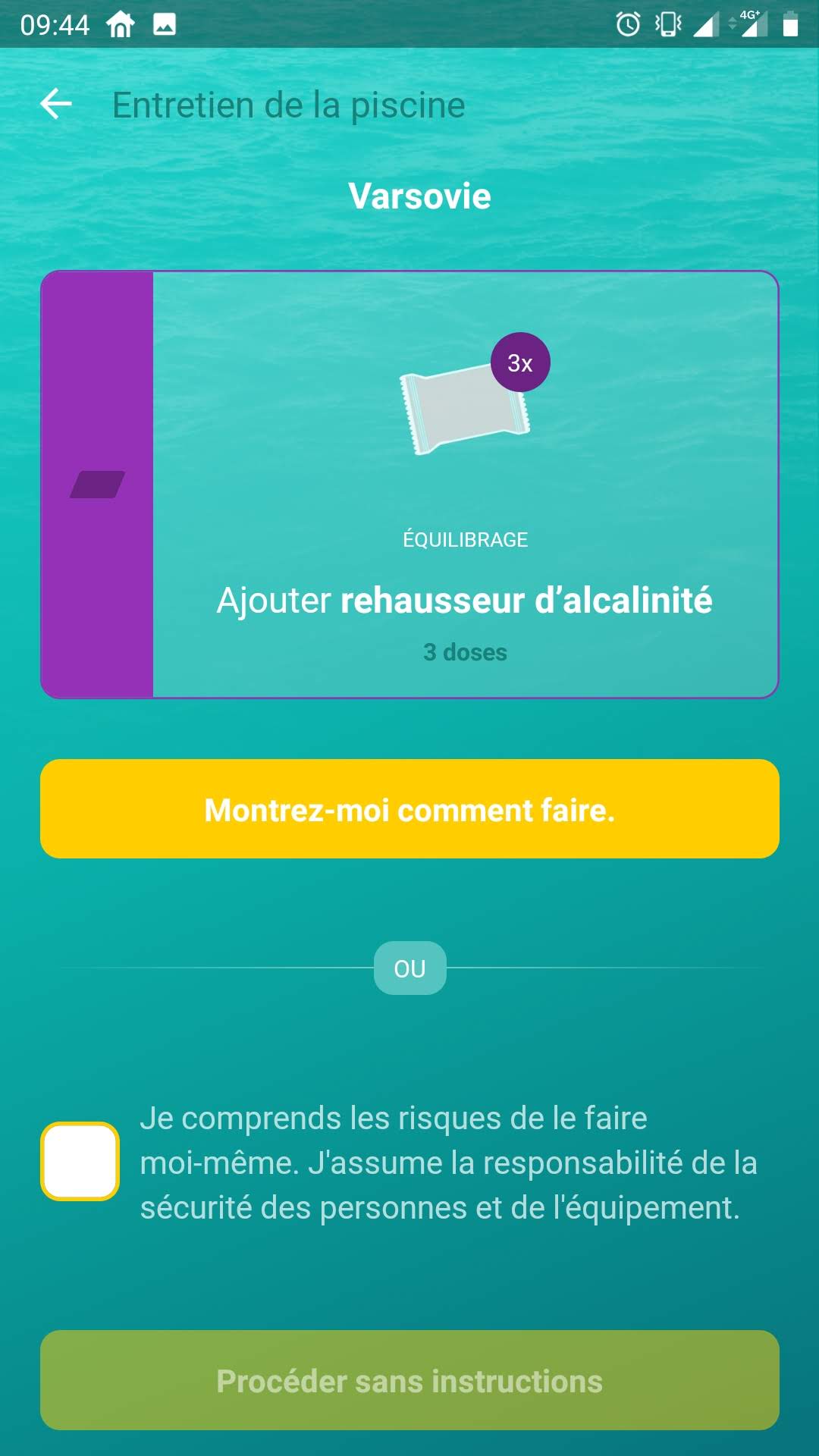The image size is (819, 1456).
Task: Go back from Entretien de la piscine
Action: pos(56,105)
